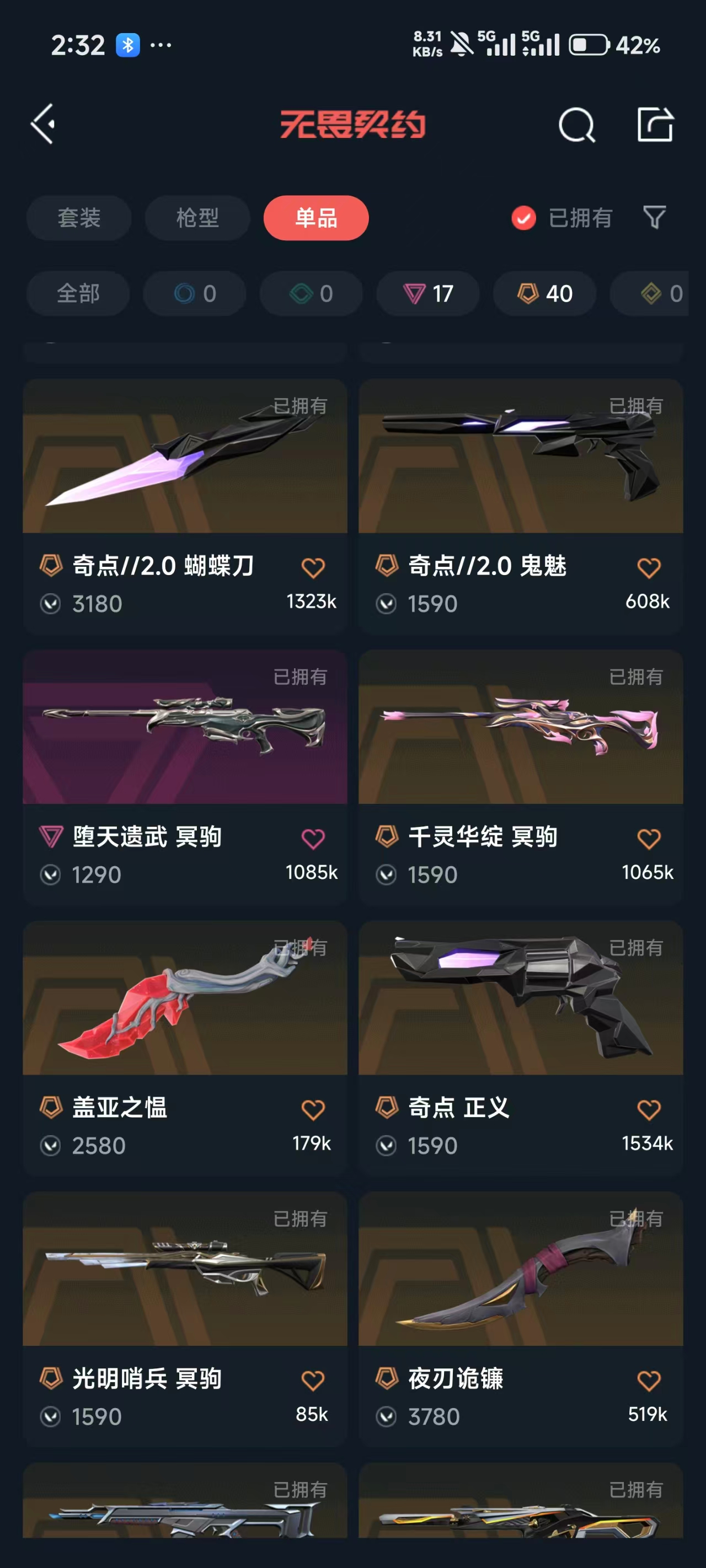Open the 奇点//2.0 蝴蝶刀 skin card
The height and width of the screenshot is (1568, 706).
(x=185, y=507)
